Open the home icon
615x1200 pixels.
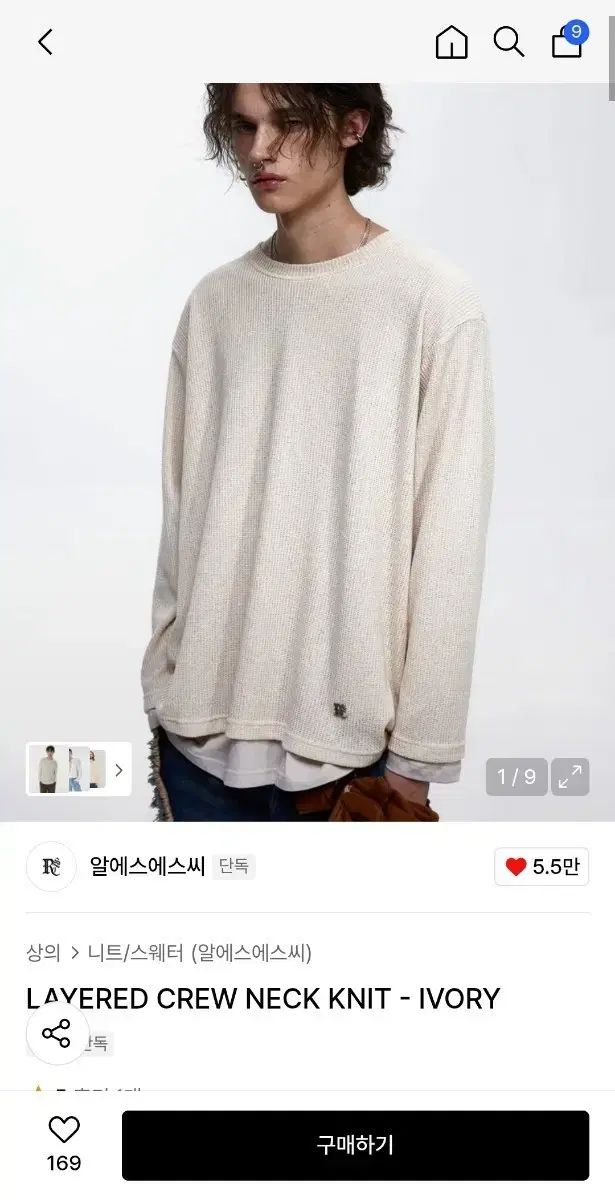(451, 42)
